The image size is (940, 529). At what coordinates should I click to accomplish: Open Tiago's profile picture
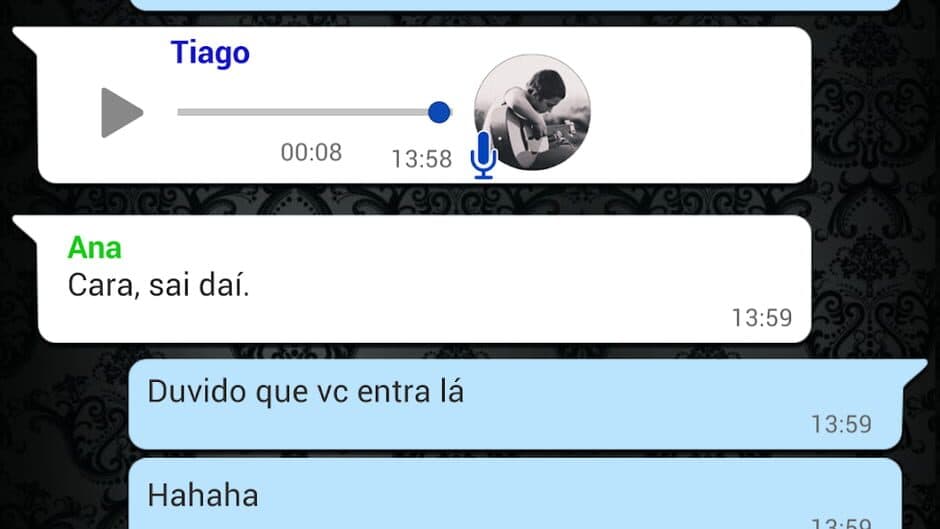532,112
